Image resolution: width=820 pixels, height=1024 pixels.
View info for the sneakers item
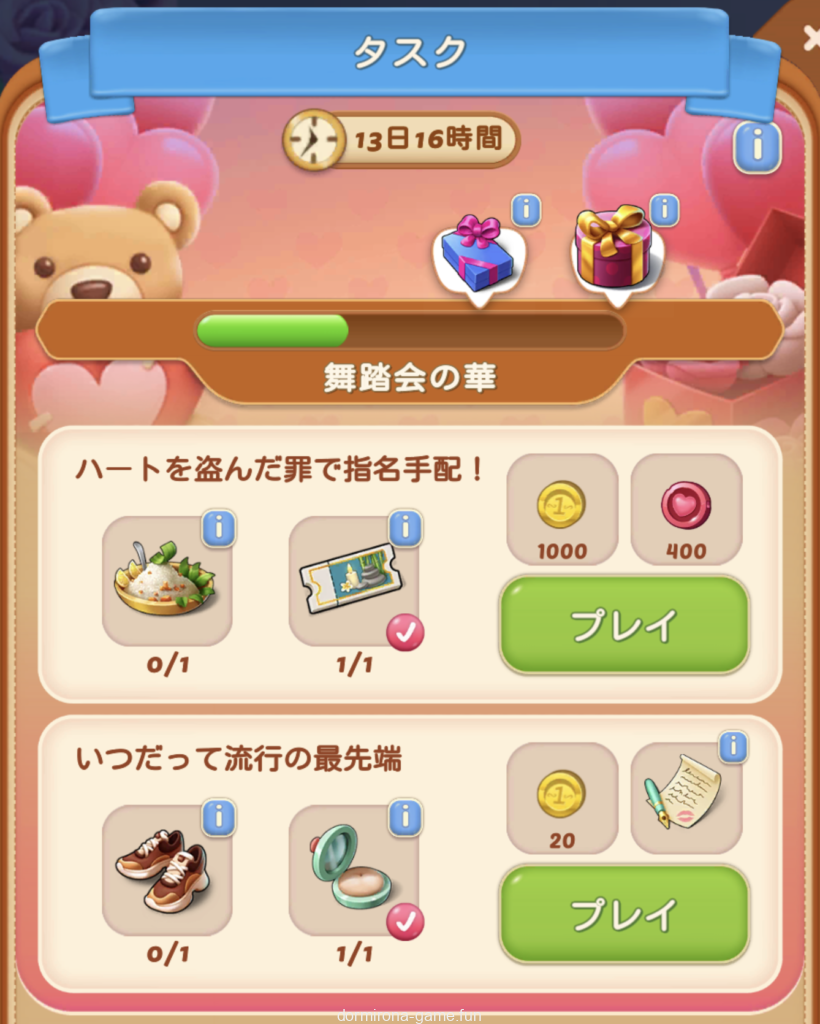[x=219, y=818]
